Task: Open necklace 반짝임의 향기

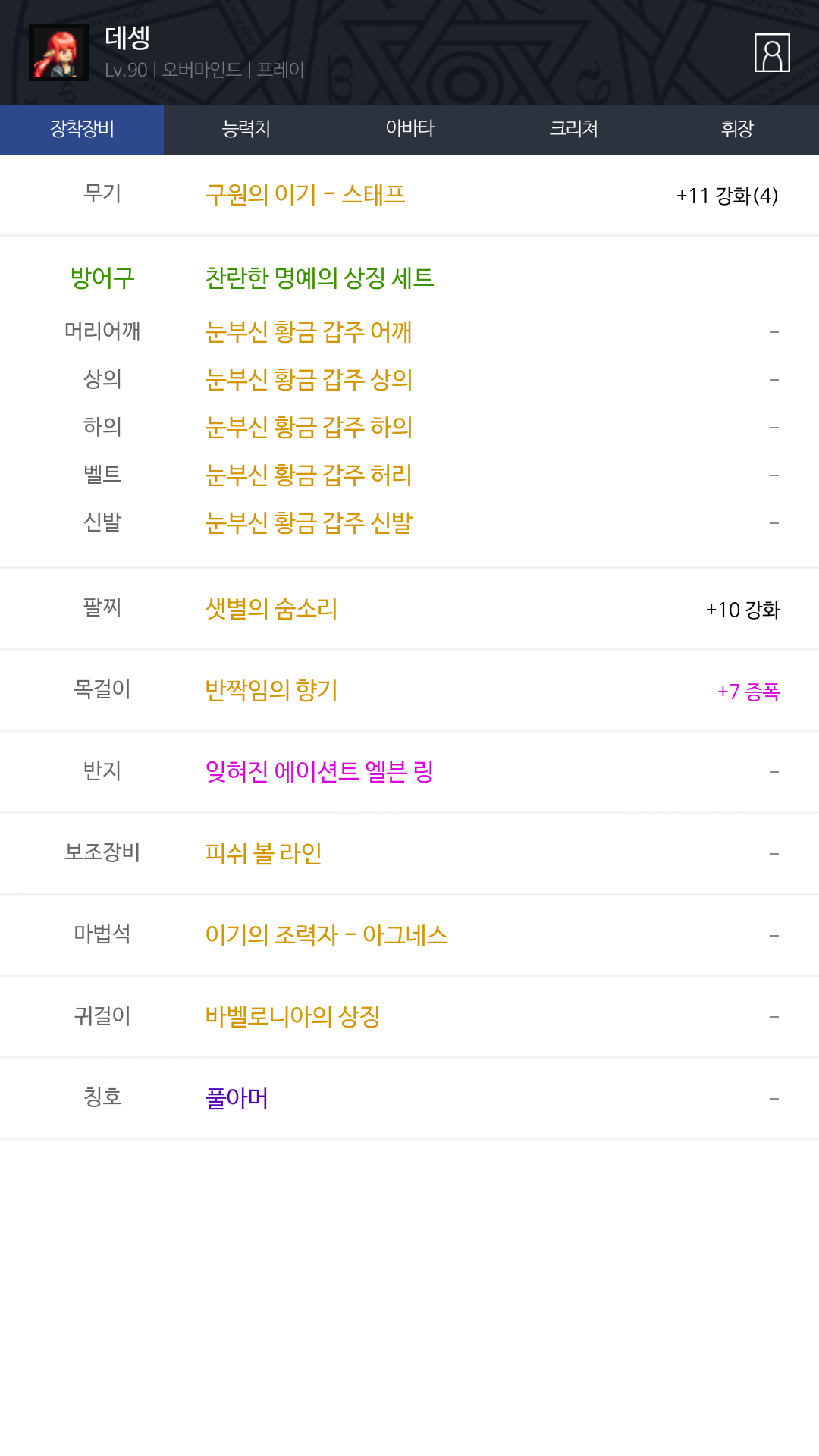Action: (271, 690)
